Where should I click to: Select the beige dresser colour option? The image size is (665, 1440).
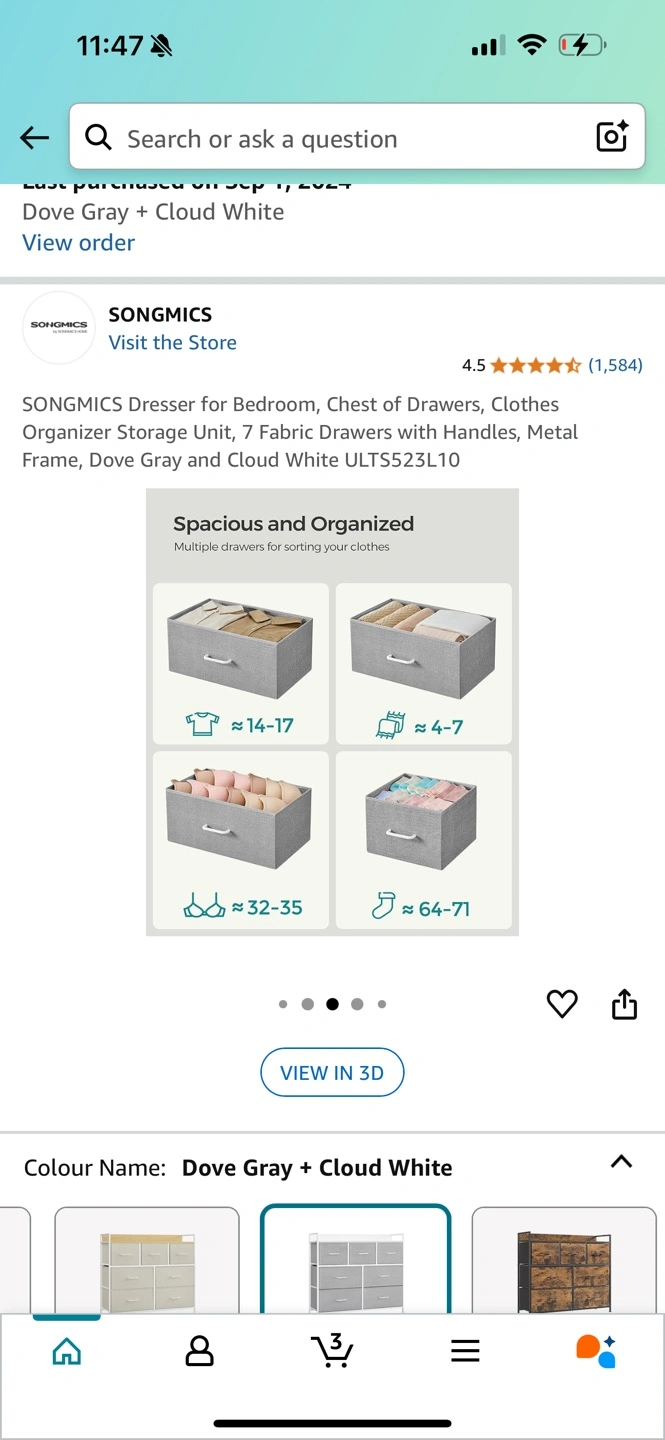click(x=147, y=1260)
